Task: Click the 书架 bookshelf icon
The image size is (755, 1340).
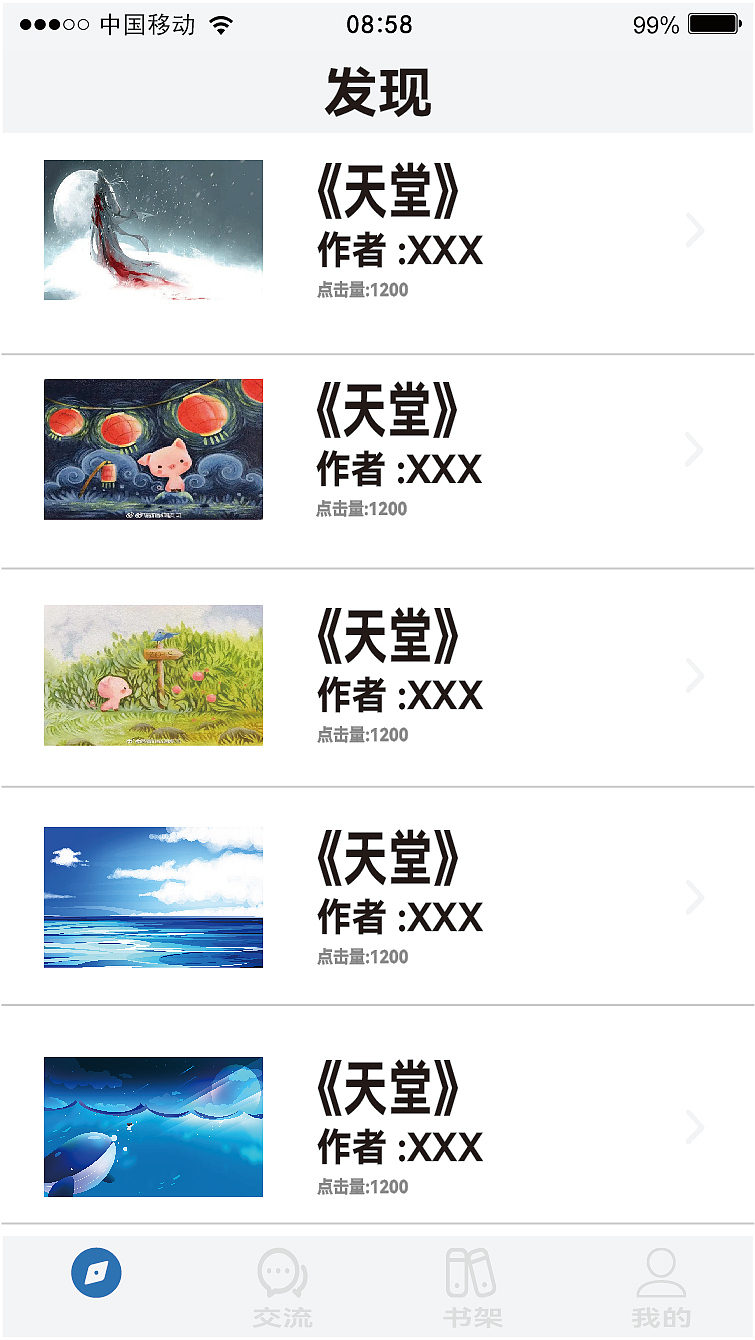Action: click(470, 1270)
